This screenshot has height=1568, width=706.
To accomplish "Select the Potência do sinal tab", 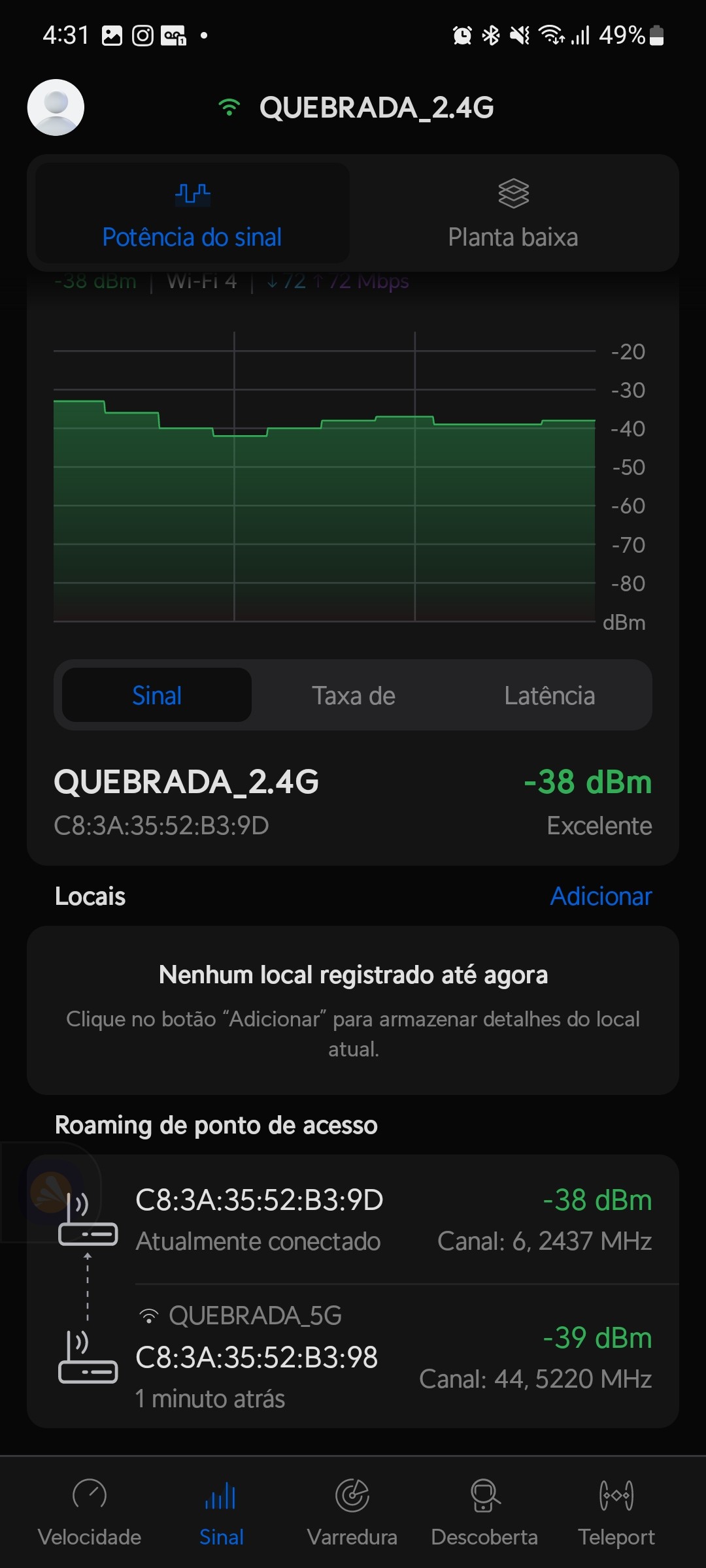I will click(x=192, y=214).
